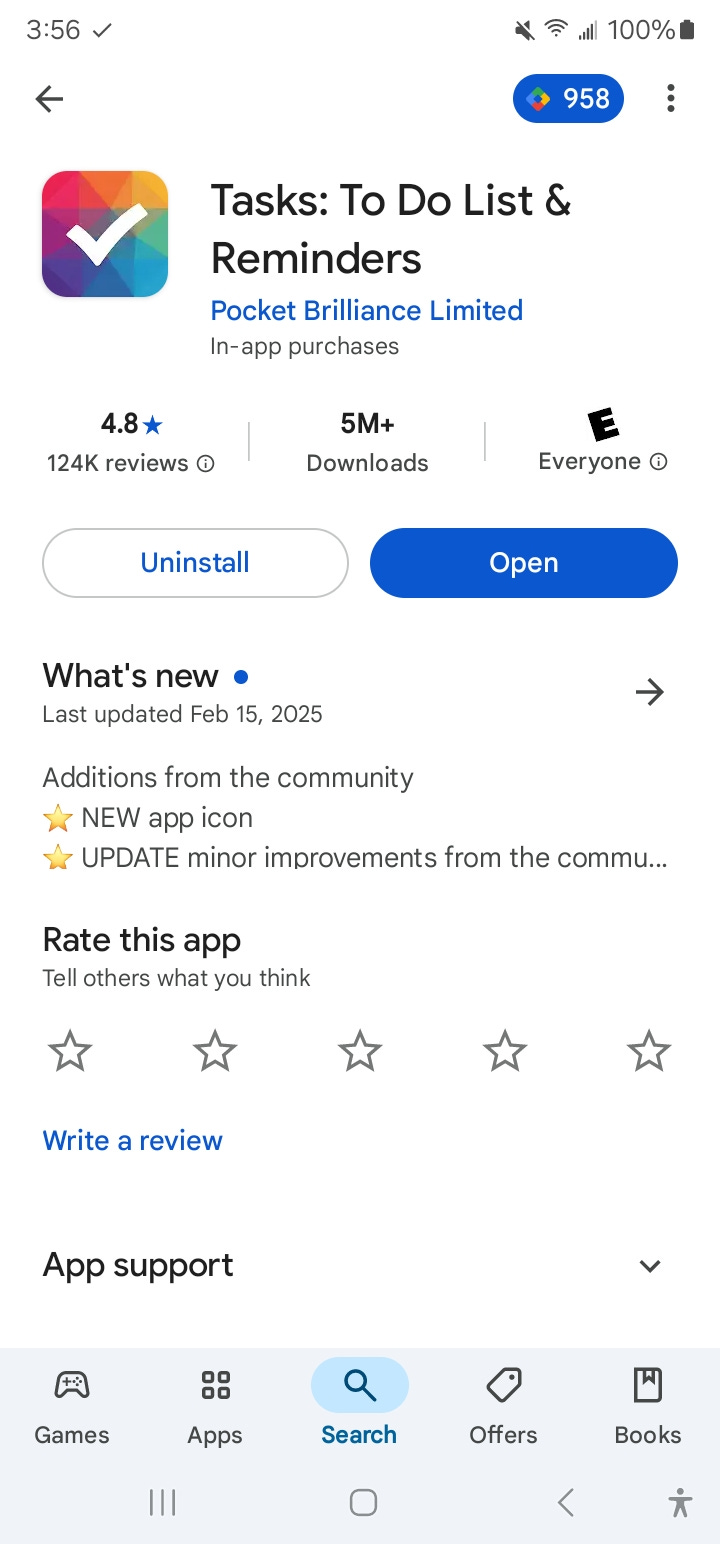Screen dimensions: 720x1544
Task: Rate the app one star
Action: pos(70,1052)
